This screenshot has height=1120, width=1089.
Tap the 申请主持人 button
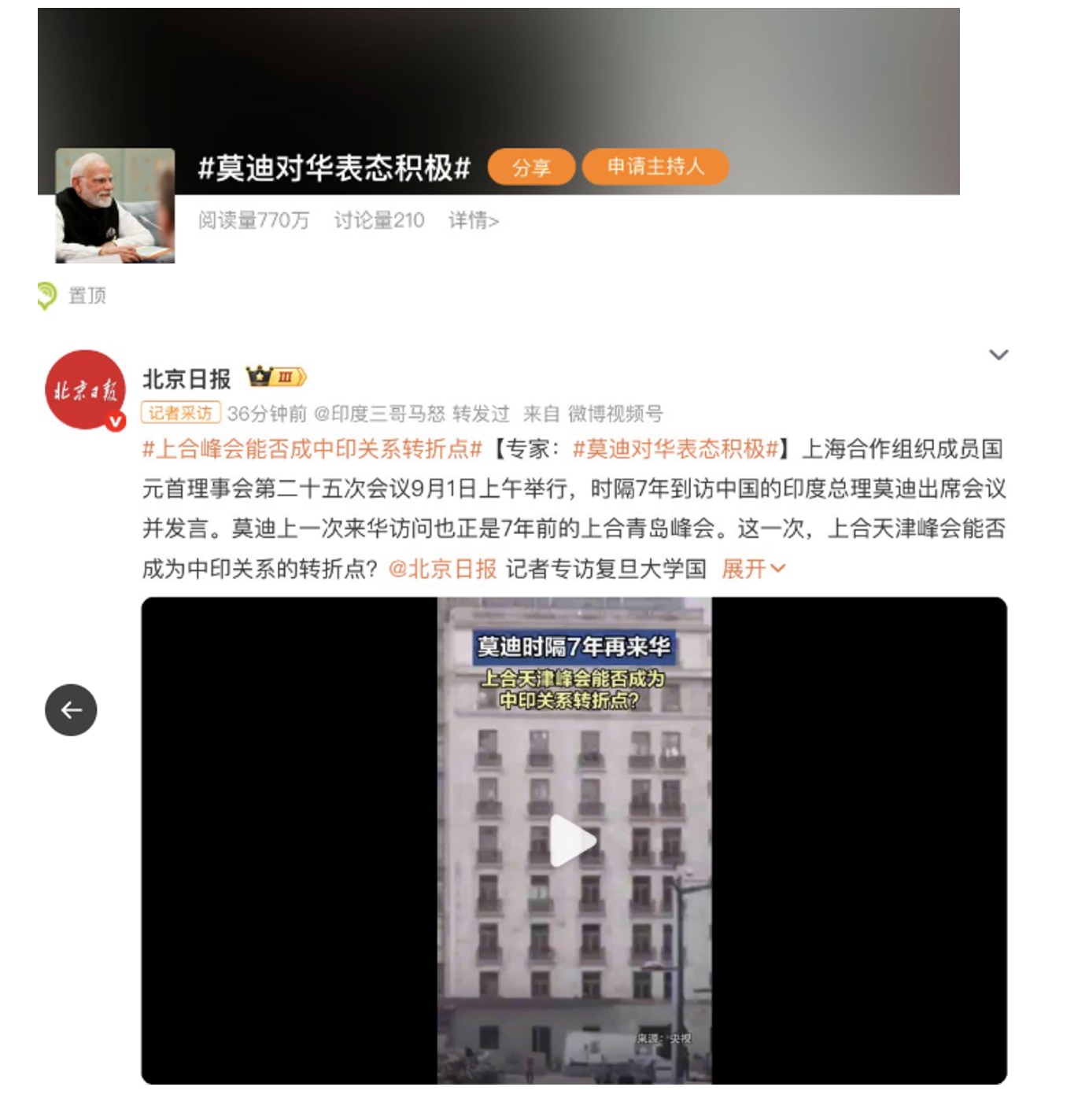click(655, 167)
